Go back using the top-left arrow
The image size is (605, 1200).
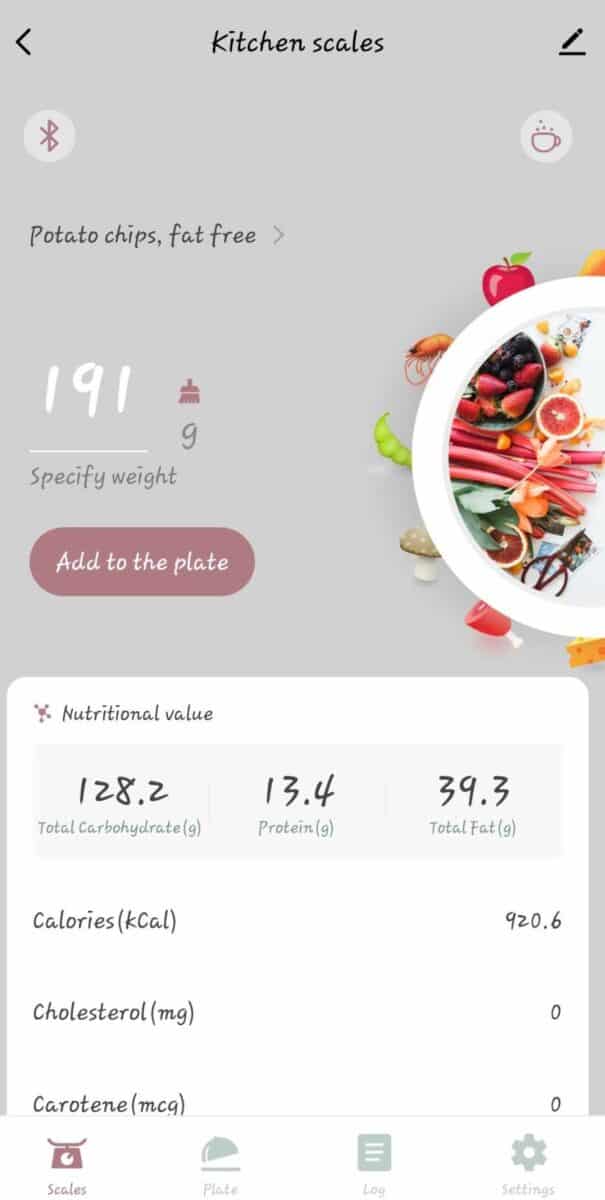(24, 43)
